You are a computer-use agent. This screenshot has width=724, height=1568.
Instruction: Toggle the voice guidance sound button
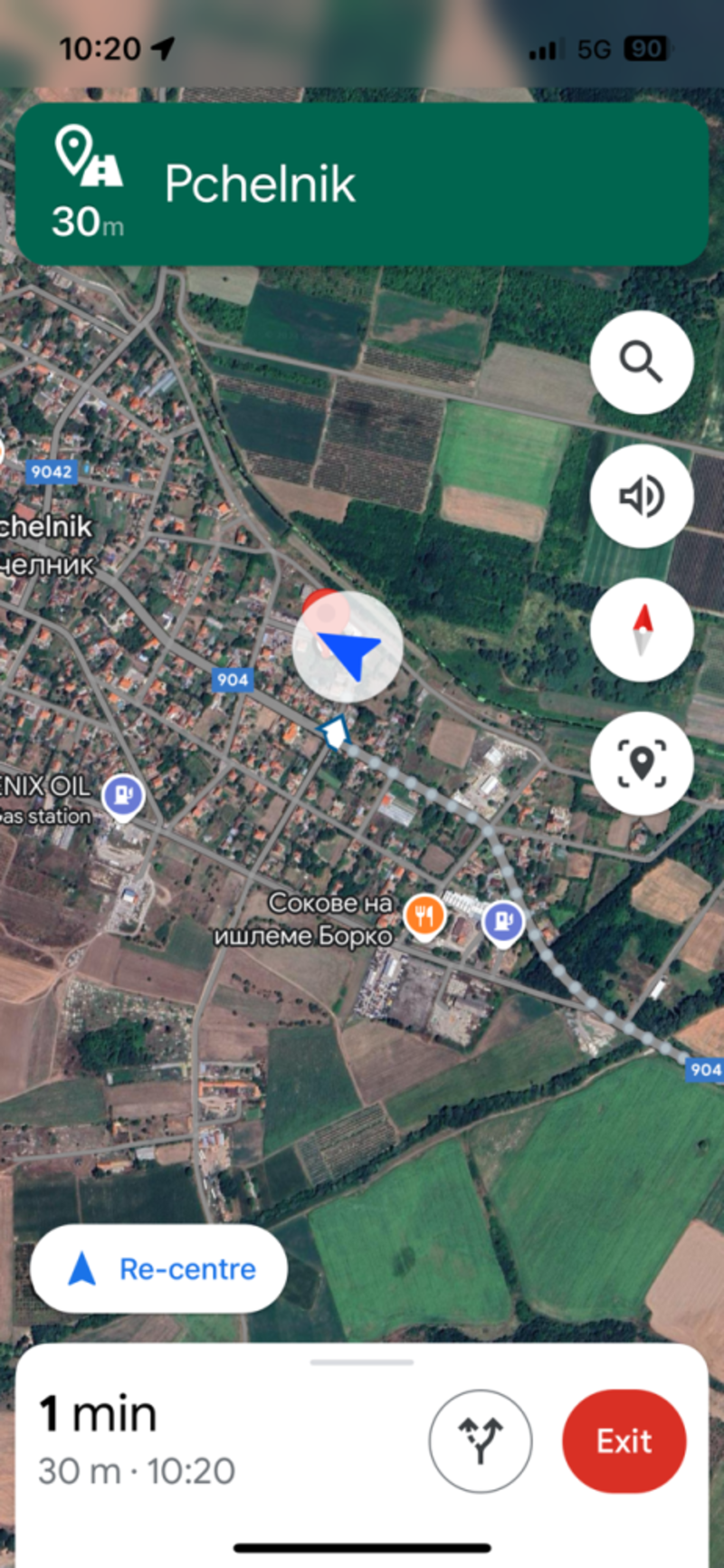[x=642, y=496]
